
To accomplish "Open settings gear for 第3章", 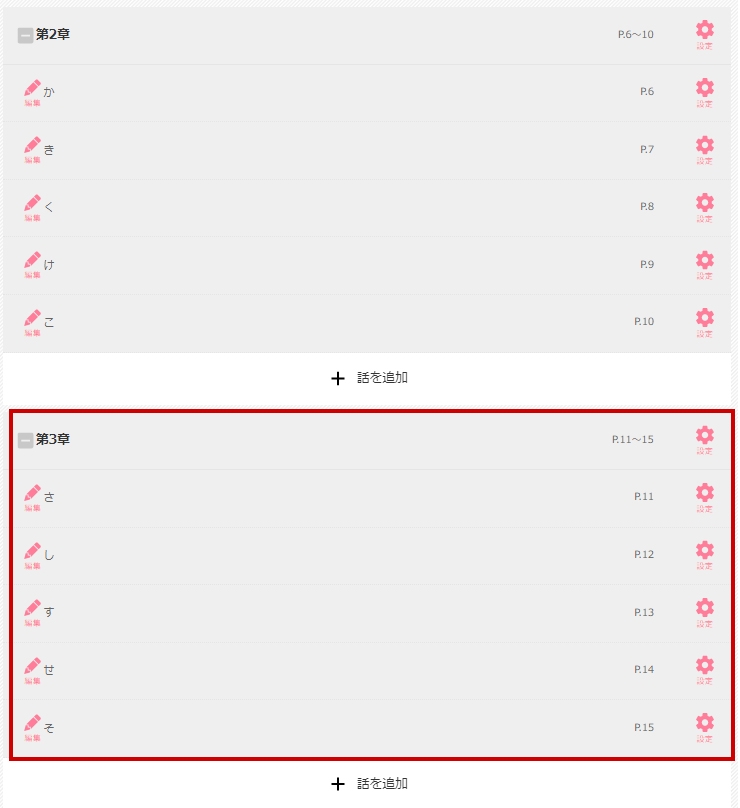I will [704, 438].
